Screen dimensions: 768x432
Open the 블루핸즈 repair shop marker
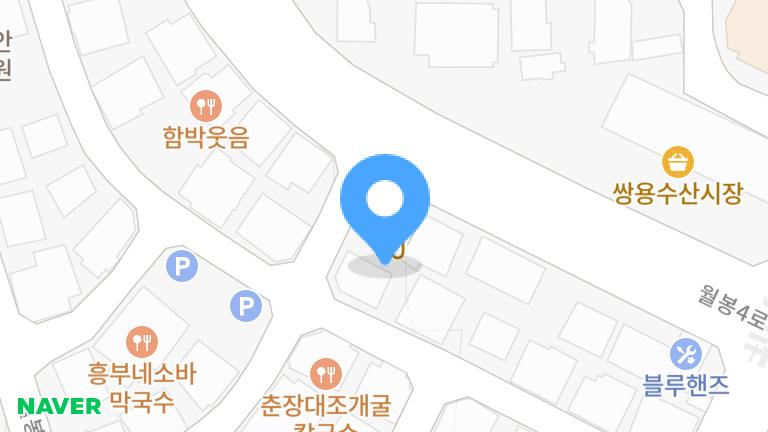click(x=686, y=353)
